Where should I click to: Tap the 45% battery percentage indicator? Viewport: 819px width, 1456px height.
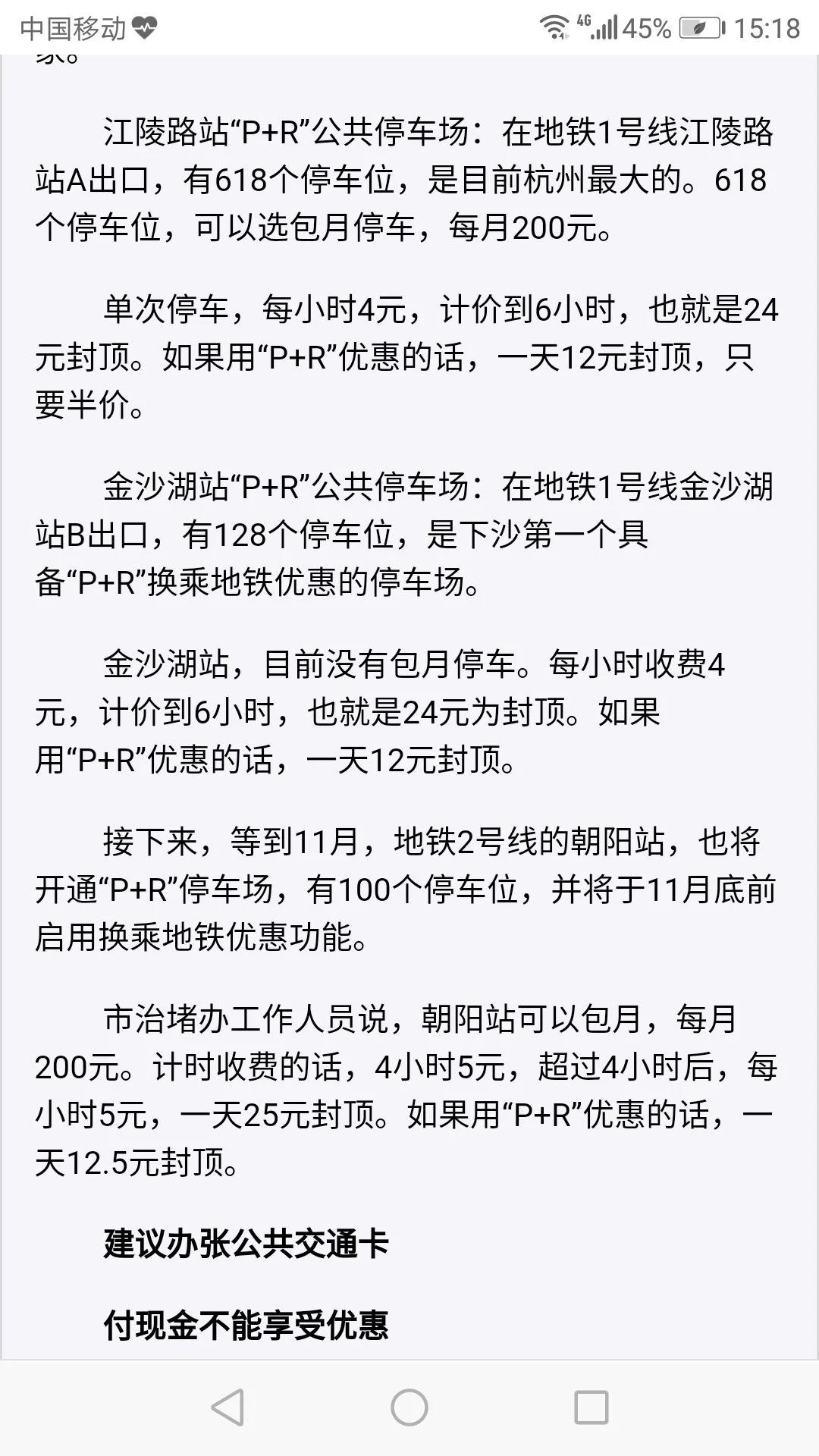(x=648, y=24)
